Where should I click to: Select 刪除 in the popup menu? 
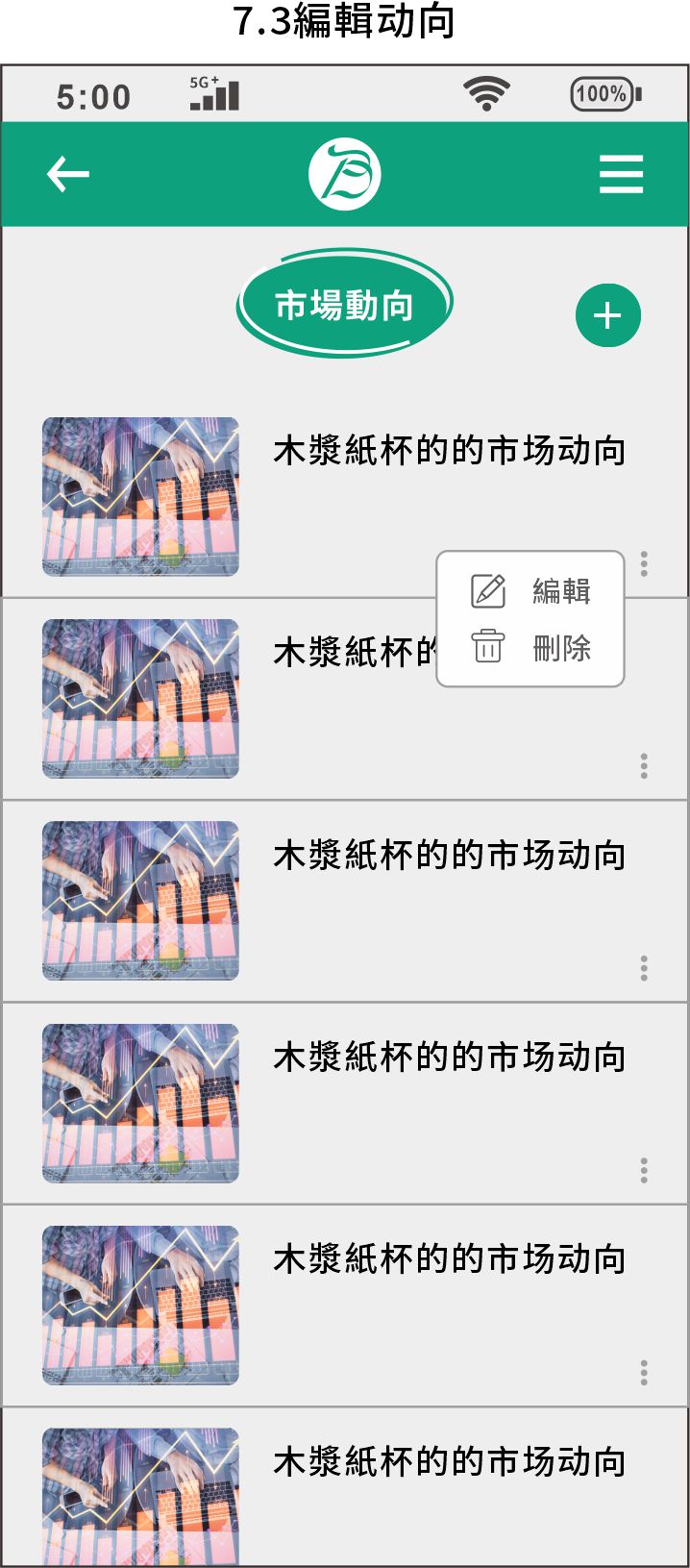point(531,647)
